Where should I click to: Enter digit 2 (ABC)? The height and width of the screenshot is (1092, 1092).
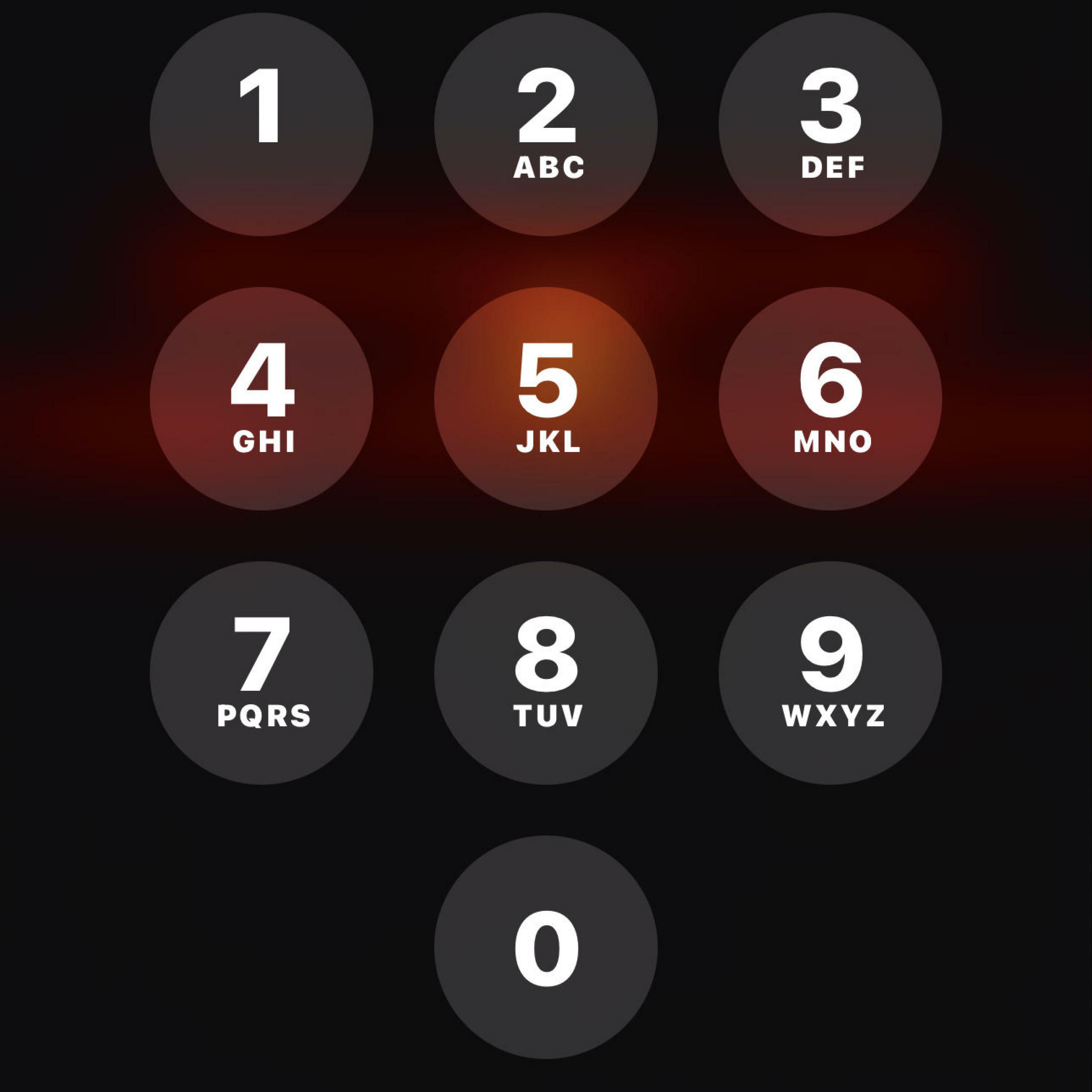point(545,124)
